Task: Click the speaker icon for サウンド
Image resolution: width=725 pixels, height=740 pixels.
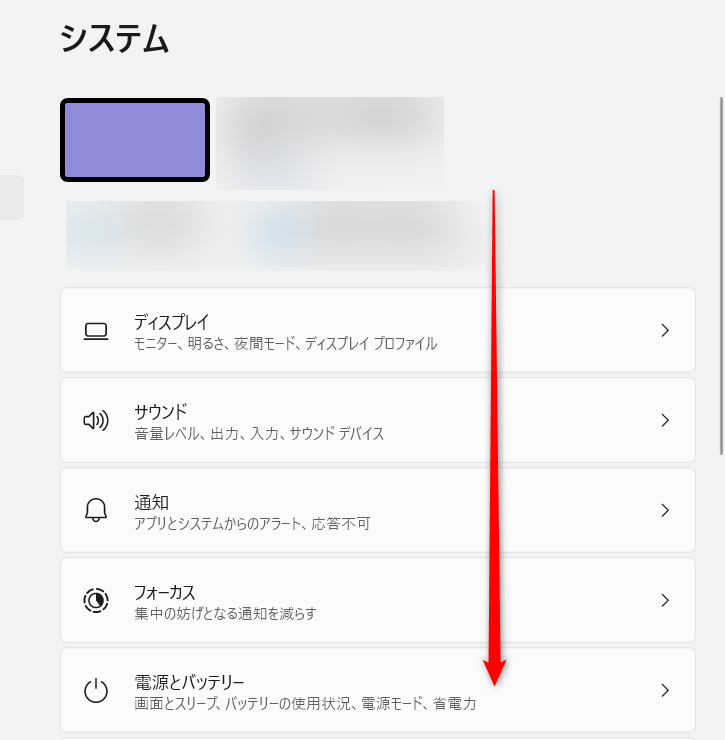Action: pyautogui.click(x=95, y=421)
